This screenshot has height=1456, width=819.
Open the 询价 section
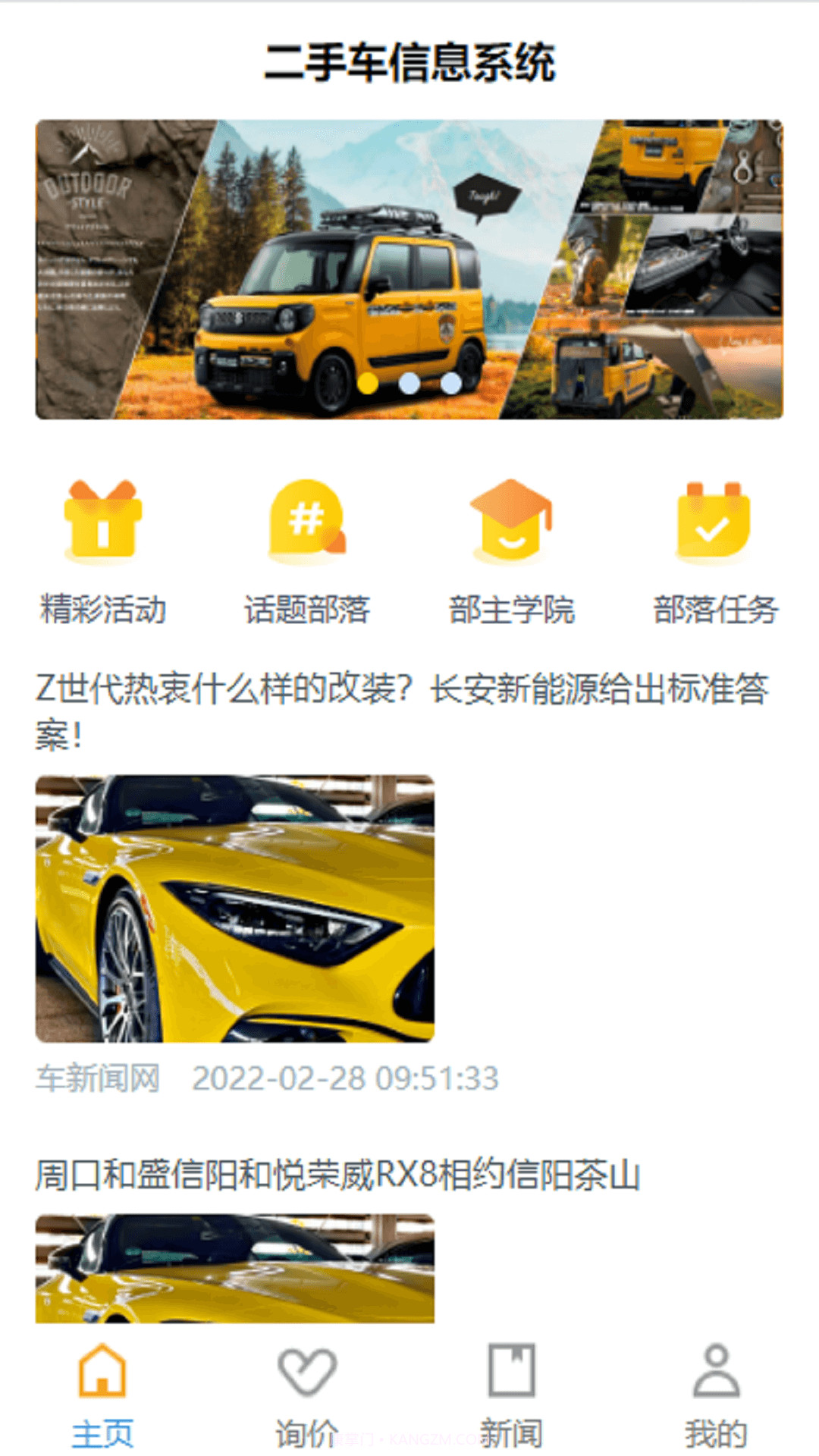tap(306, 1429)
